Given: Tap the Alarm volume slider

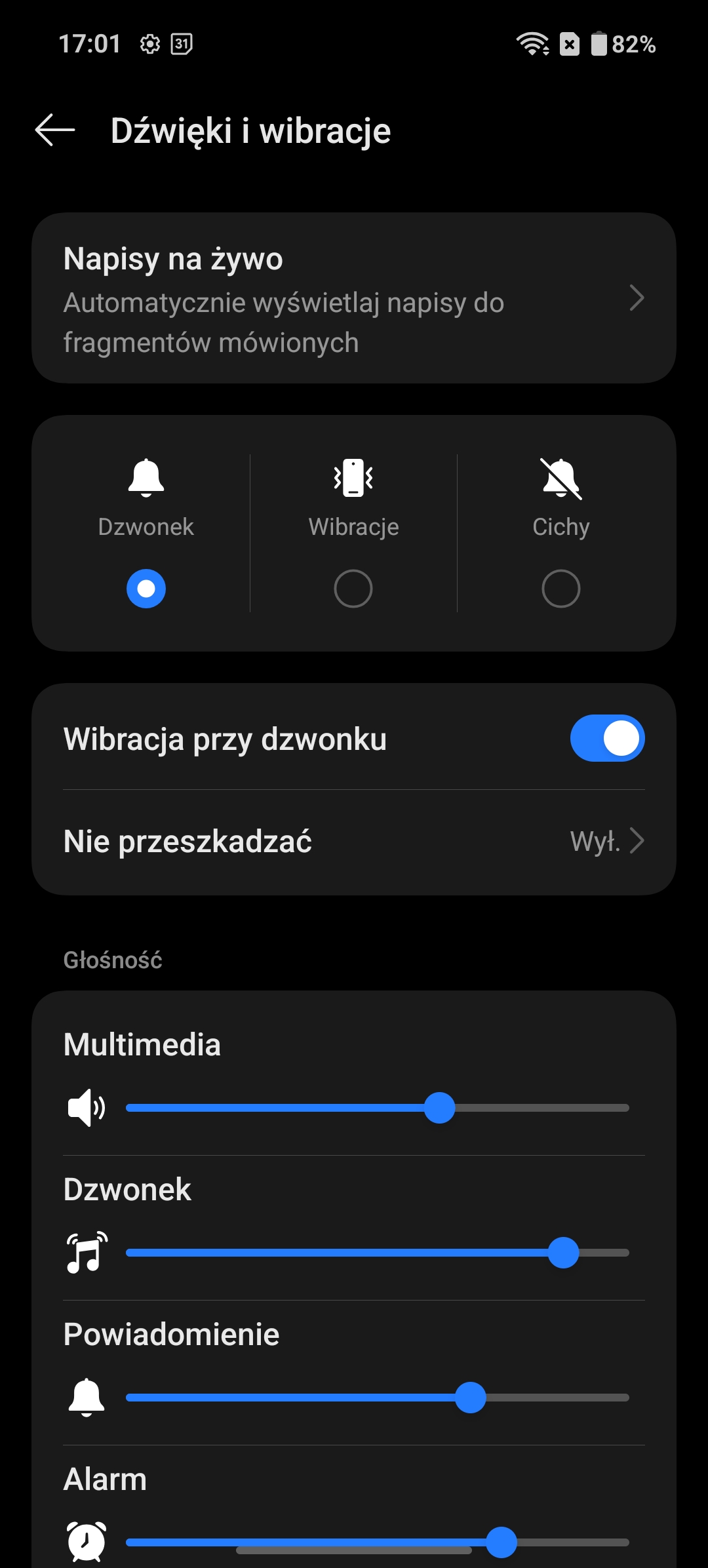Looking at the screenshot, I should coord(378,1542).
